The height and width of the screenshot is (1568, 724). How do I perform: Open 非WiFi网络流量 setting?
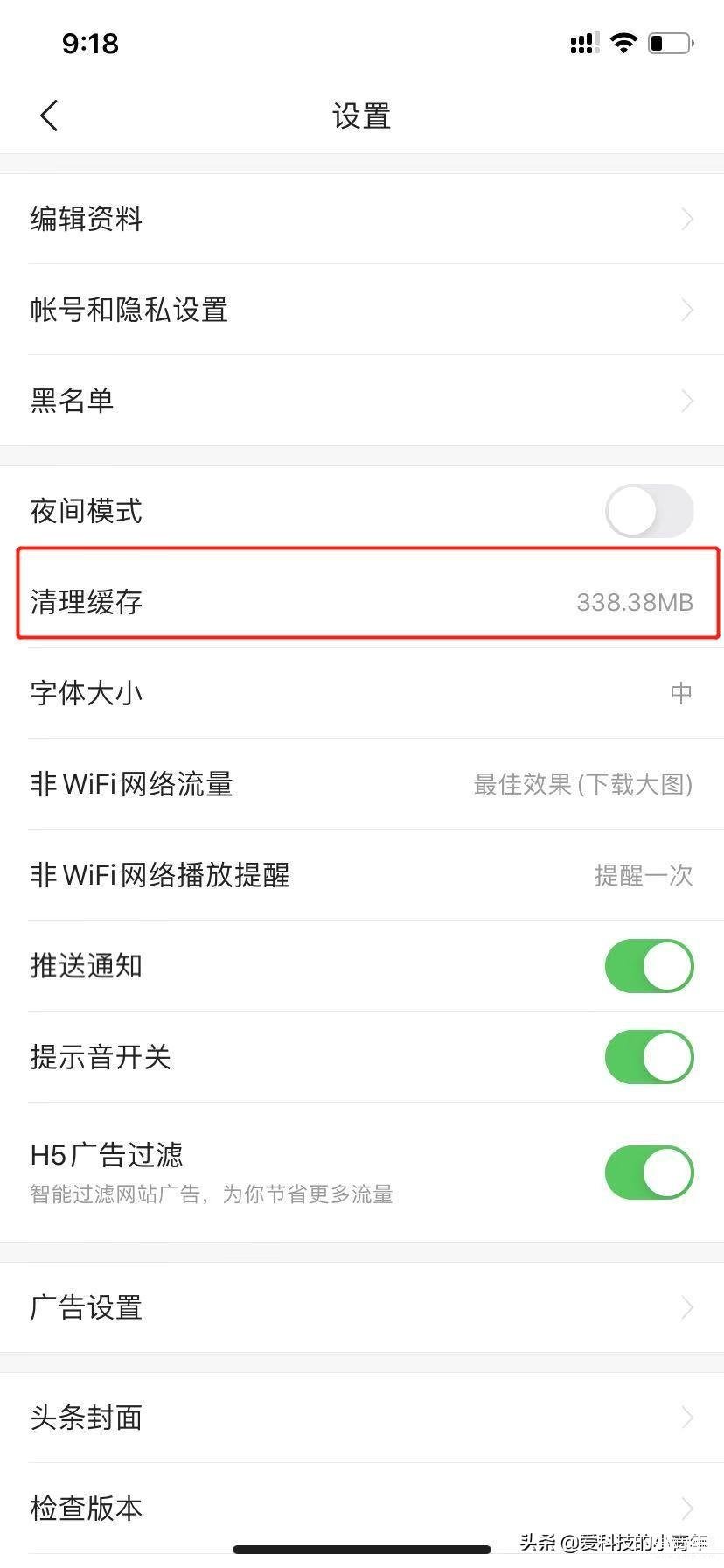[362, 784]
